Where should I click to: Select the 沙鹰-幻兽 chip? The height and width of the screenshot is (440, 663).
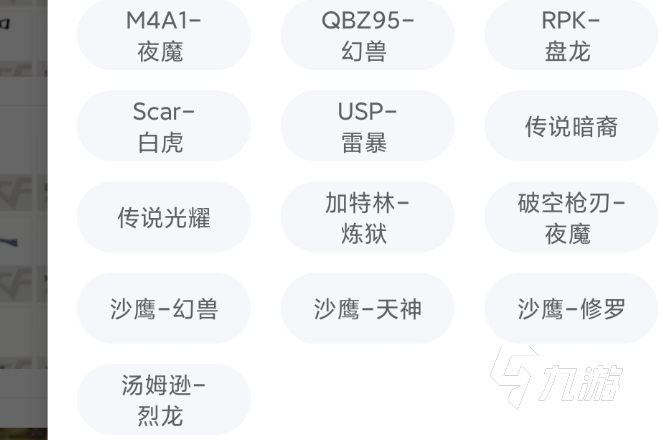click(163, 309)
